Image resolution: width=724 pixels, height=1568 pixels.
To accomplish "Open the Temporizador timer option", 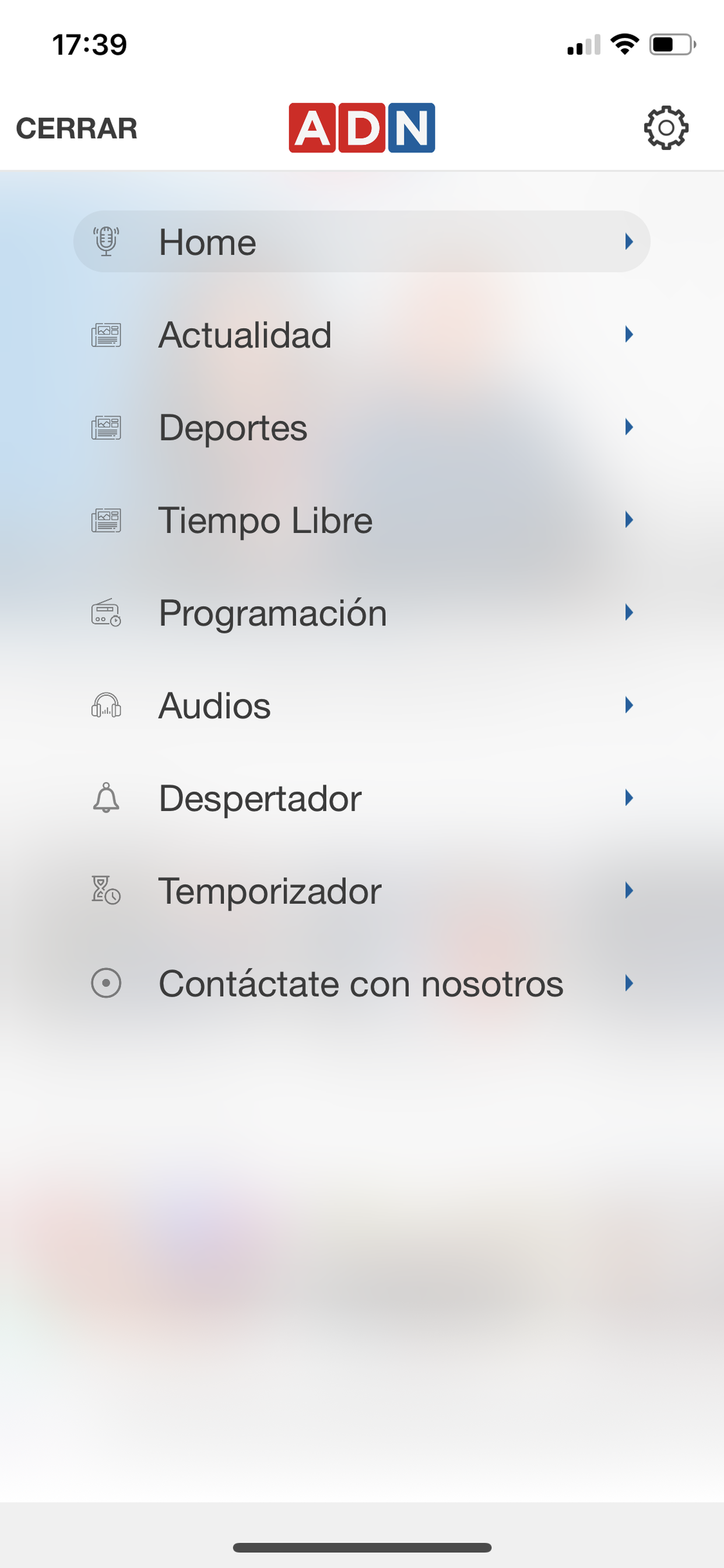I will pyautogui.click(x=362, y=891).
